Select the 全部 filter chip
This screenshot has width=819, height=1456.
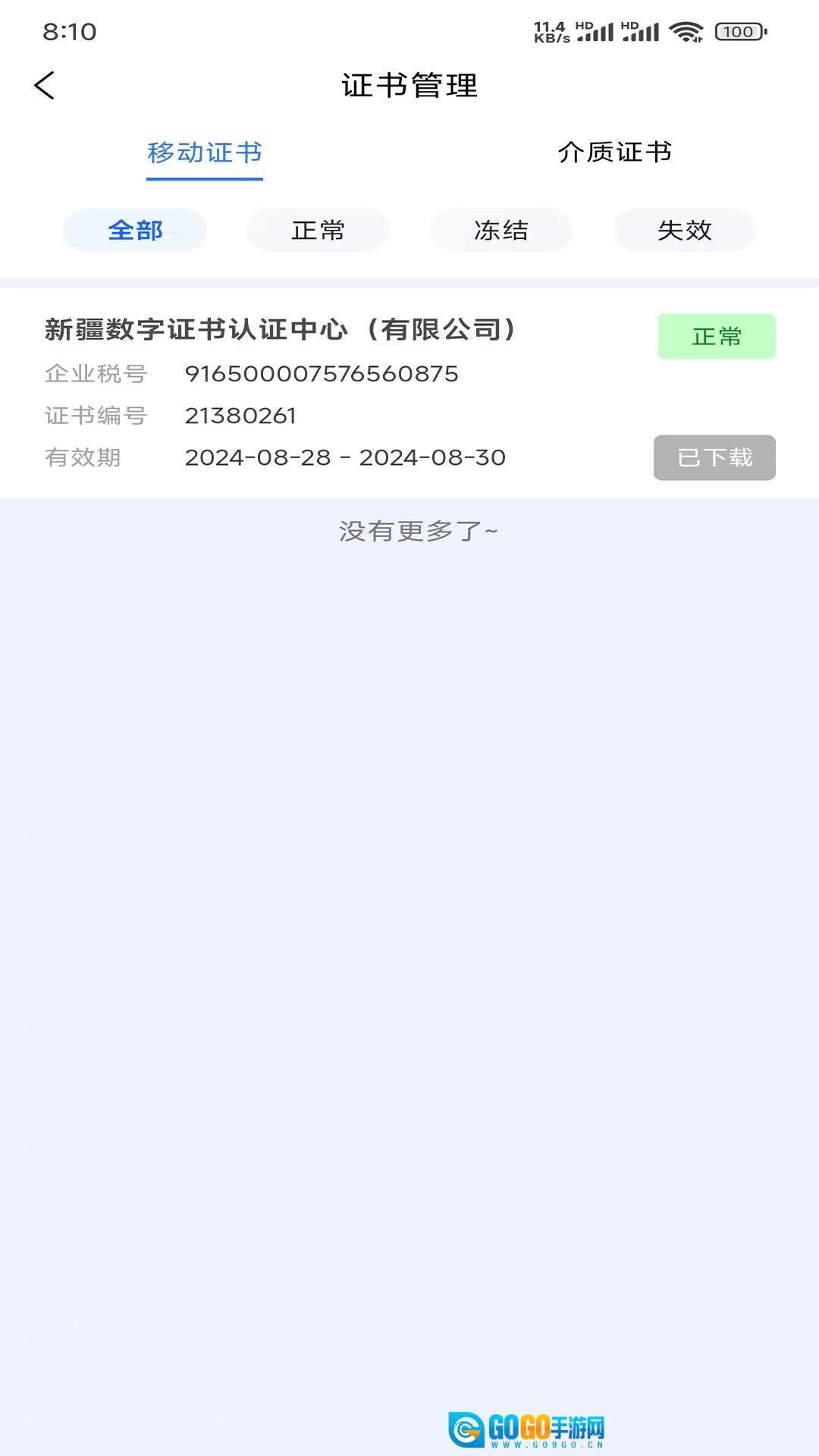point(135,231)
